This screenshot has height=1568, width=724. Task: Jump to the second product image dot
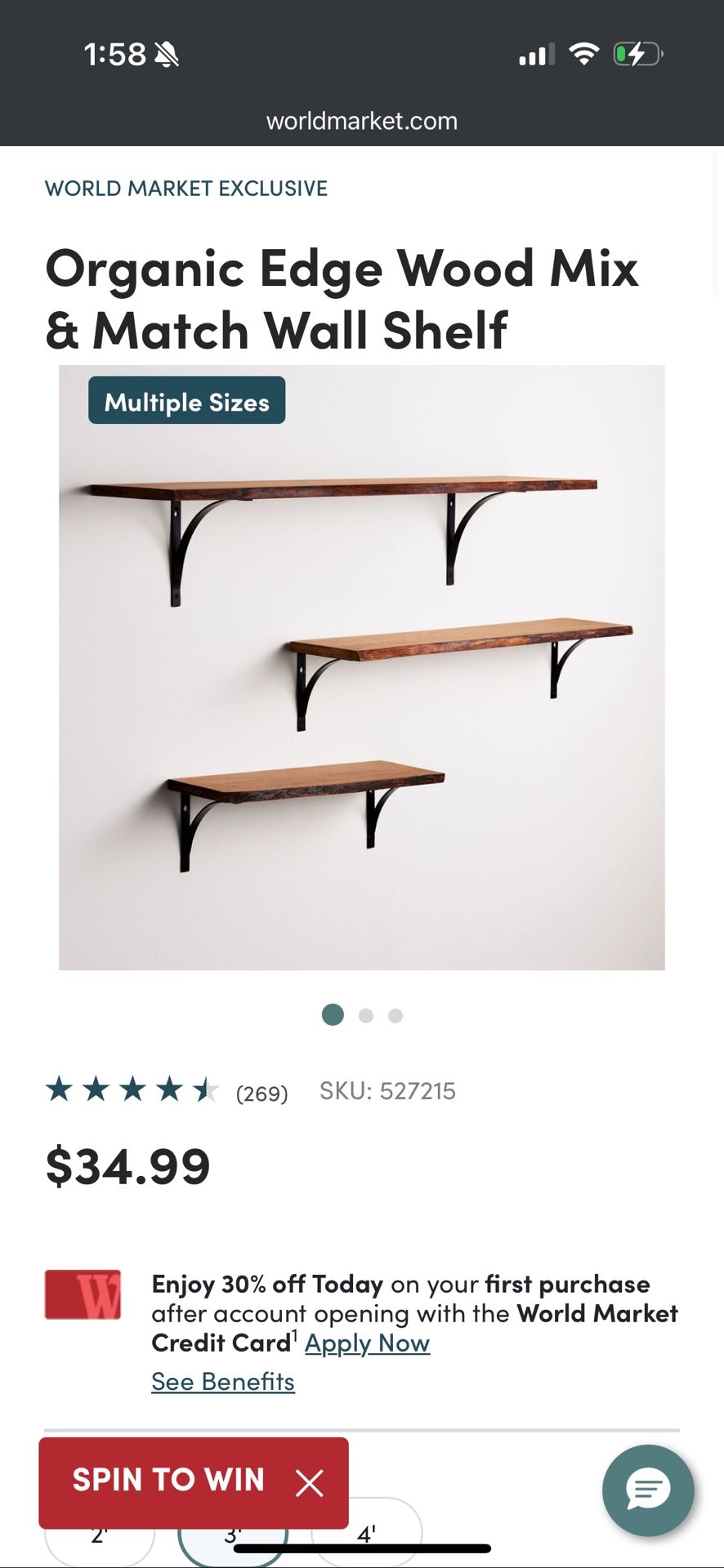coord(366,1015)
